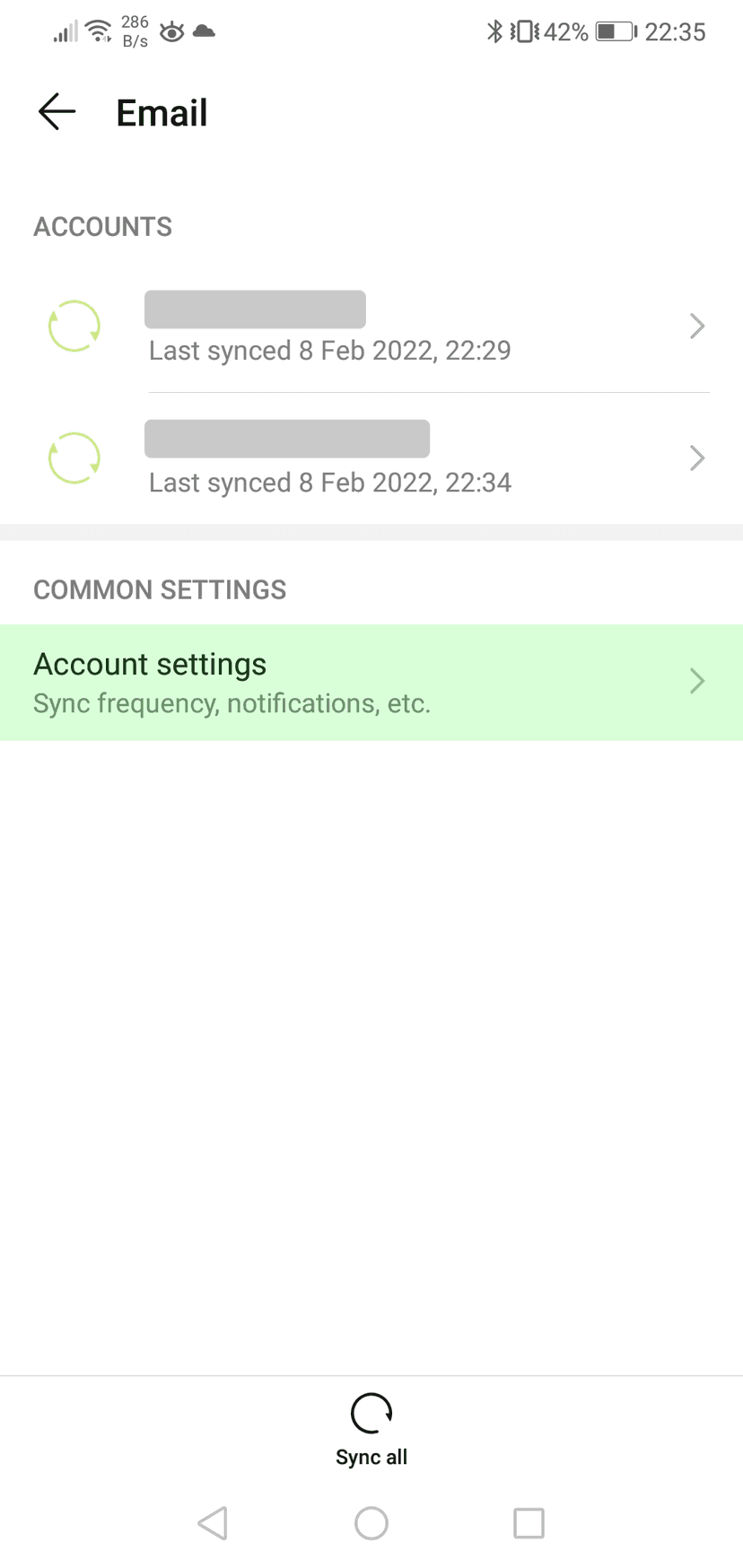Screen dimensions: 743x1568
Task: Go back from the Email screen
Action: point(57,113)
